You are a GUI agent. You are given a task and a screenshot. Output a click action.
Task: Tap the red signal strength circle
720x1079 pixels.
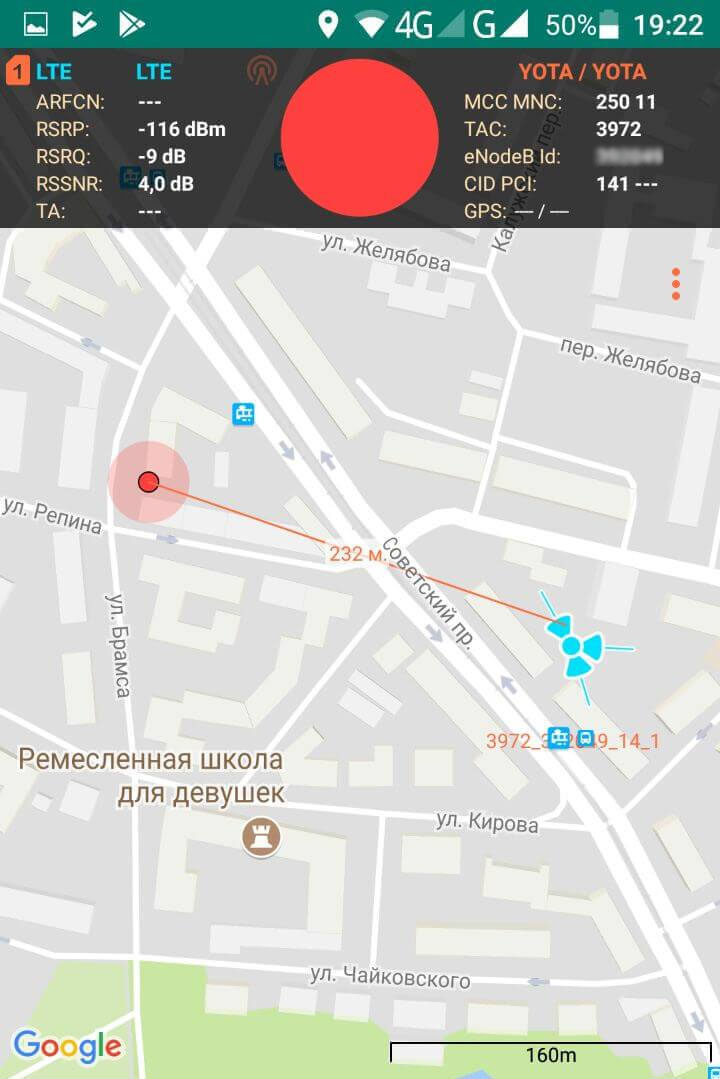(x=359, y=138)
